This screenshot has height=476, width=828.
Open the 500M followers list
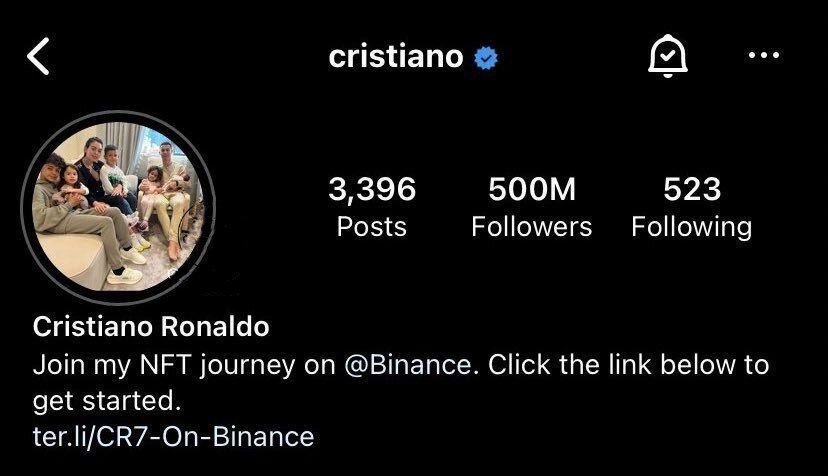[531, 207]
